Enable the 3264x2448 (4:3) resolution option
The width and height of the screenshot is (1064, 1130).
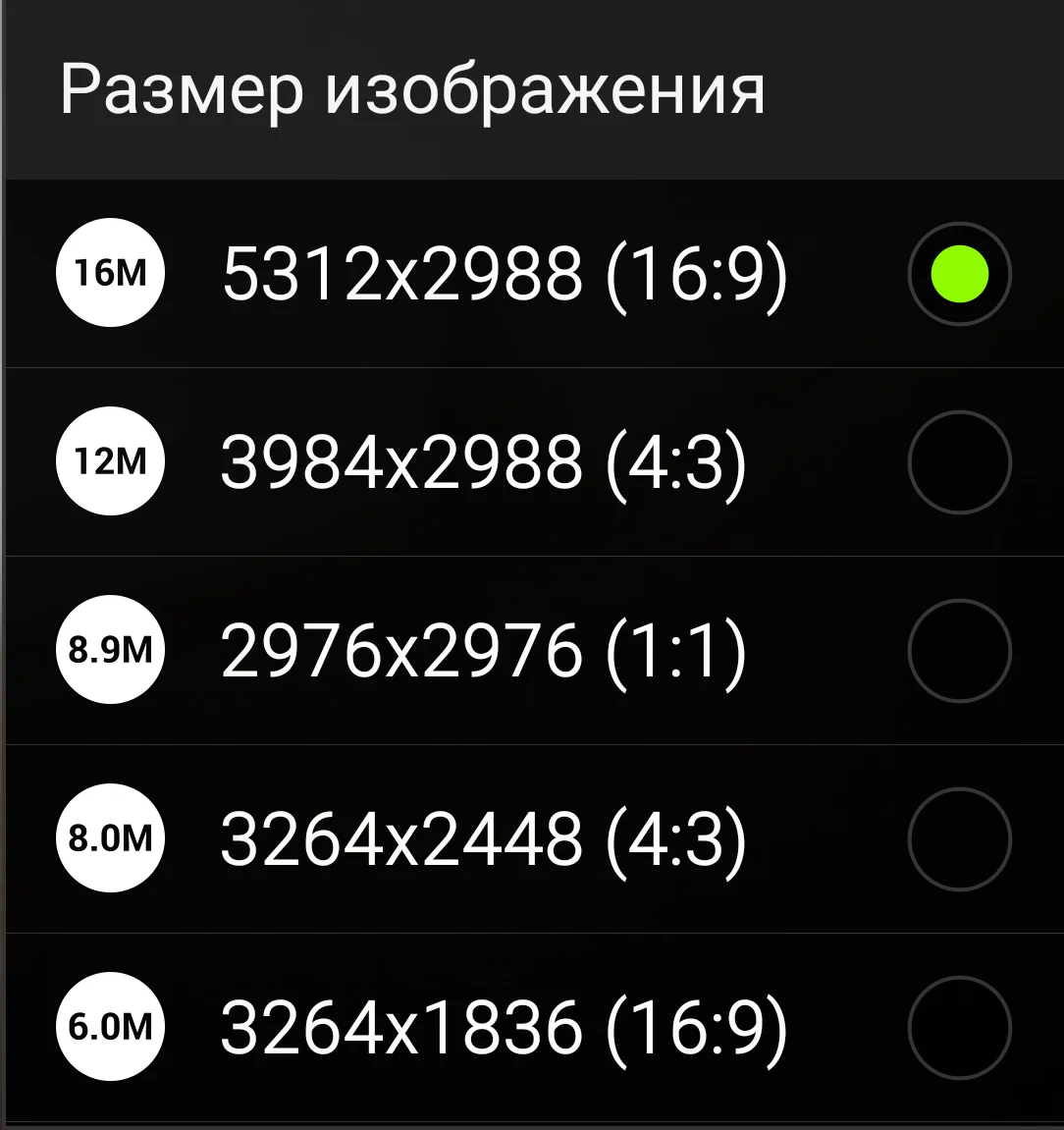959,839
